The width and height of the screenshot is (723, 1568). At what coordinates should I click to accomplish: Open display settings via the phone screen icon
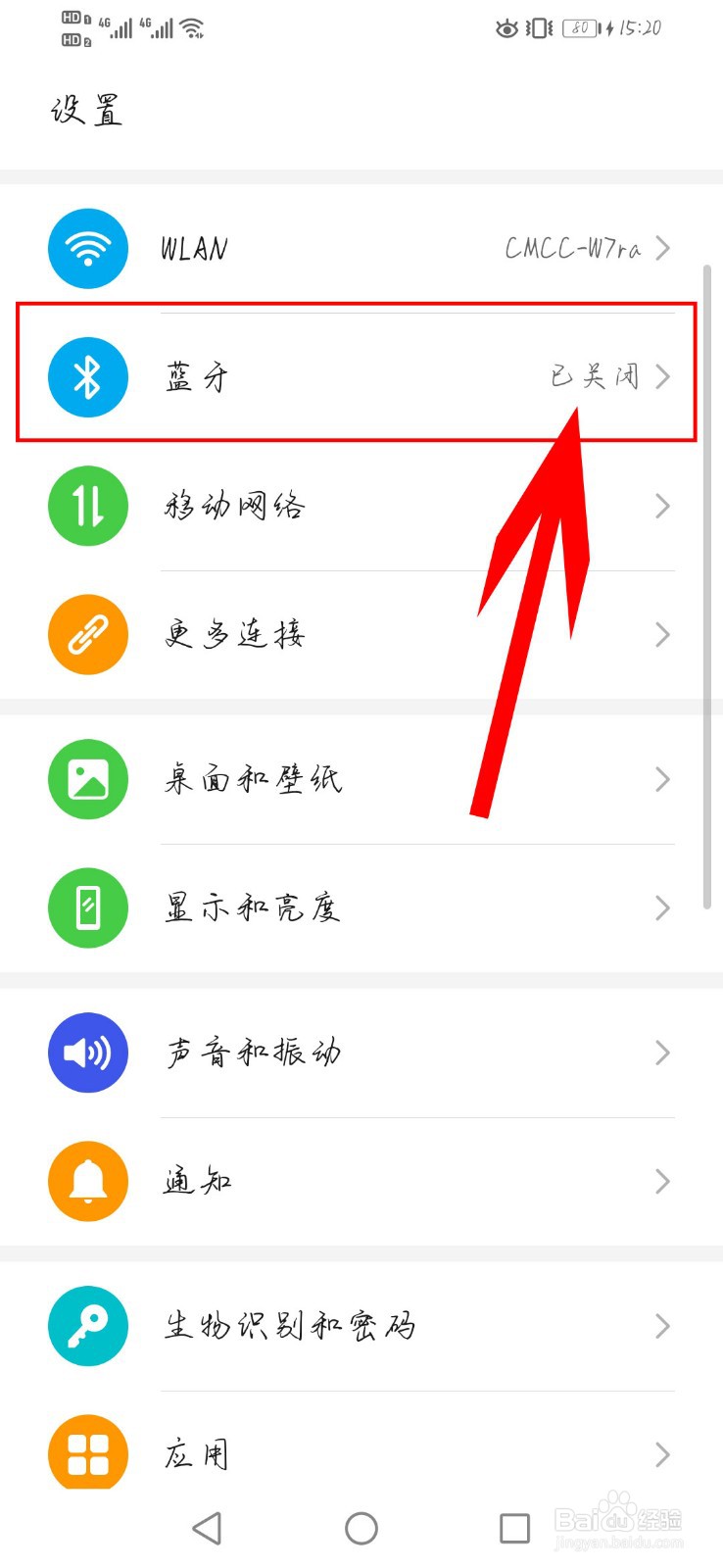pos(87,907)
